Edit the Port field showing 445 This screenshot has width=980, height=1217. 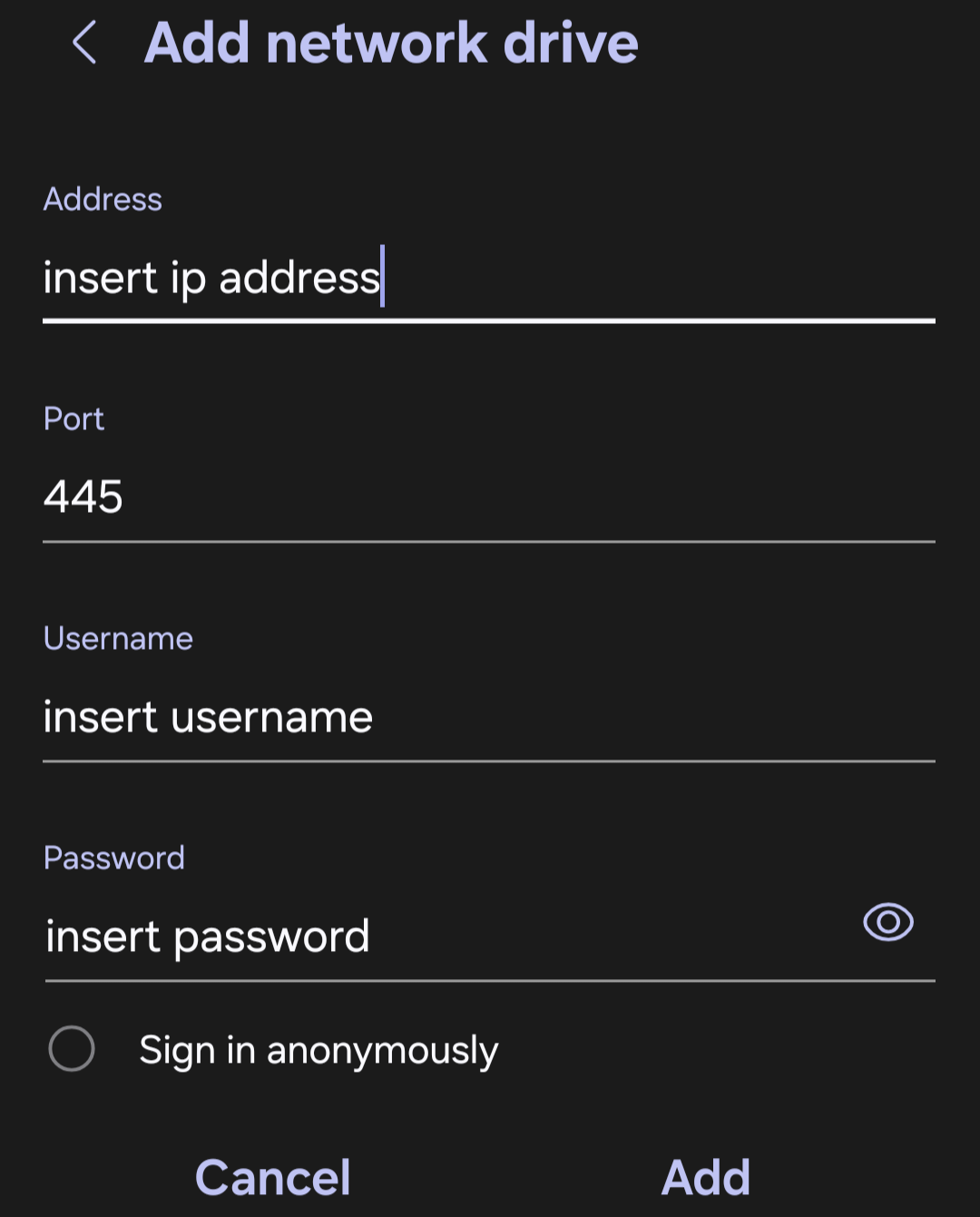coord(488,497)
